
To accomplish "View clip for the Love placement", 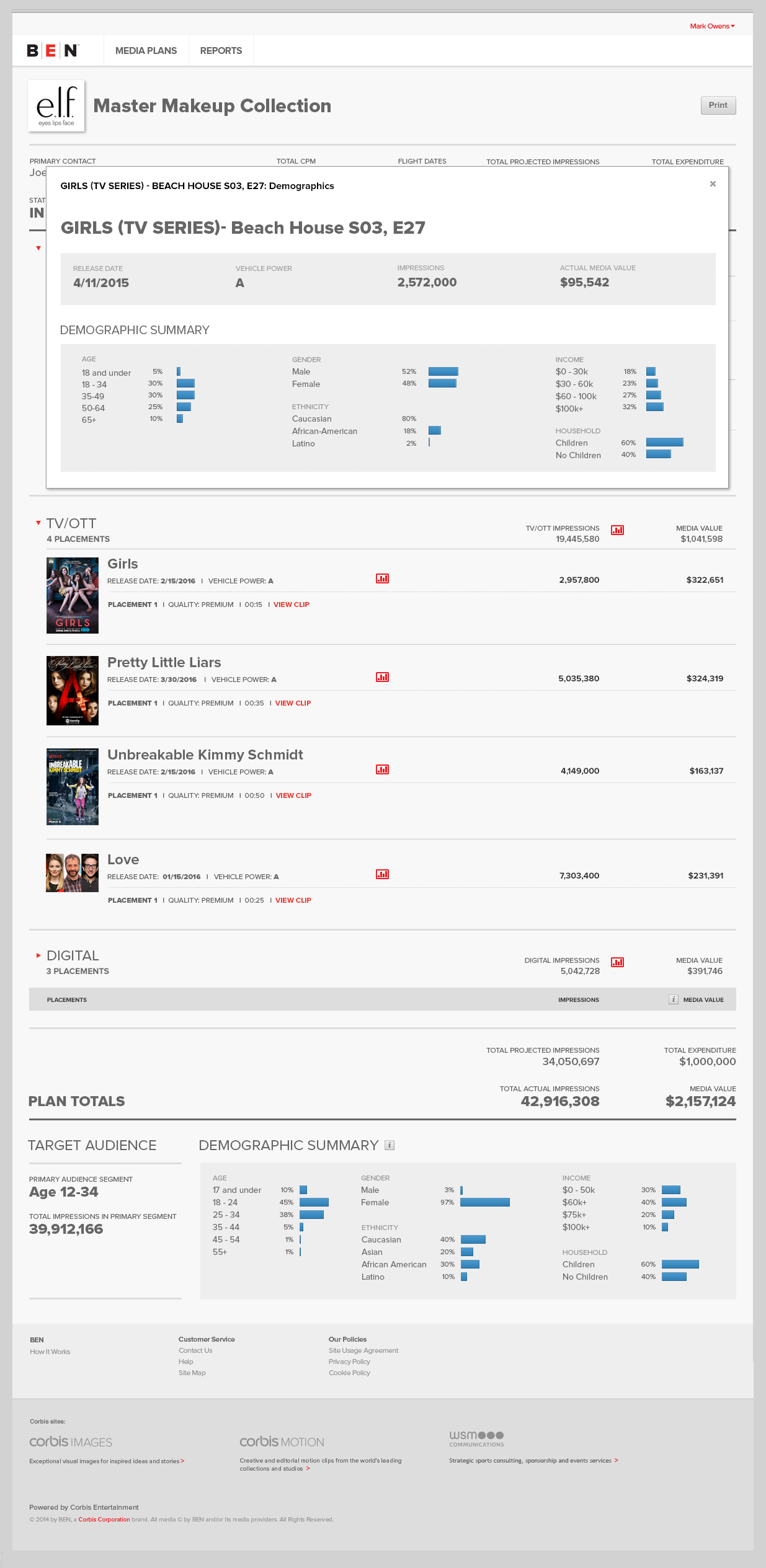I will (x=293, y=900).
